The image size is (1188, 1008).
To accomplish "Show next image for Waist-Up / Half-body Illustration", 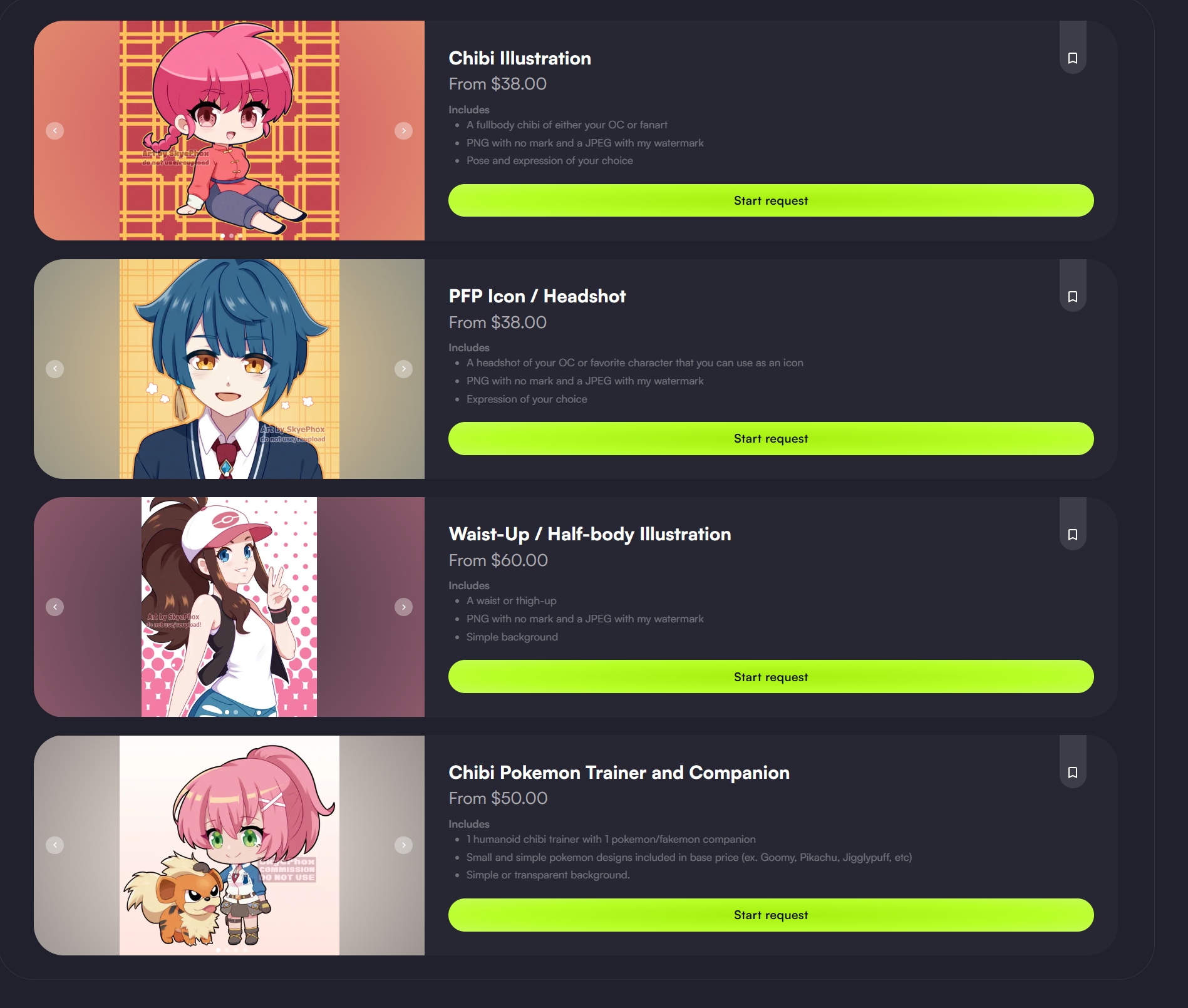I will pyautogui.click(x=403, y=607).
